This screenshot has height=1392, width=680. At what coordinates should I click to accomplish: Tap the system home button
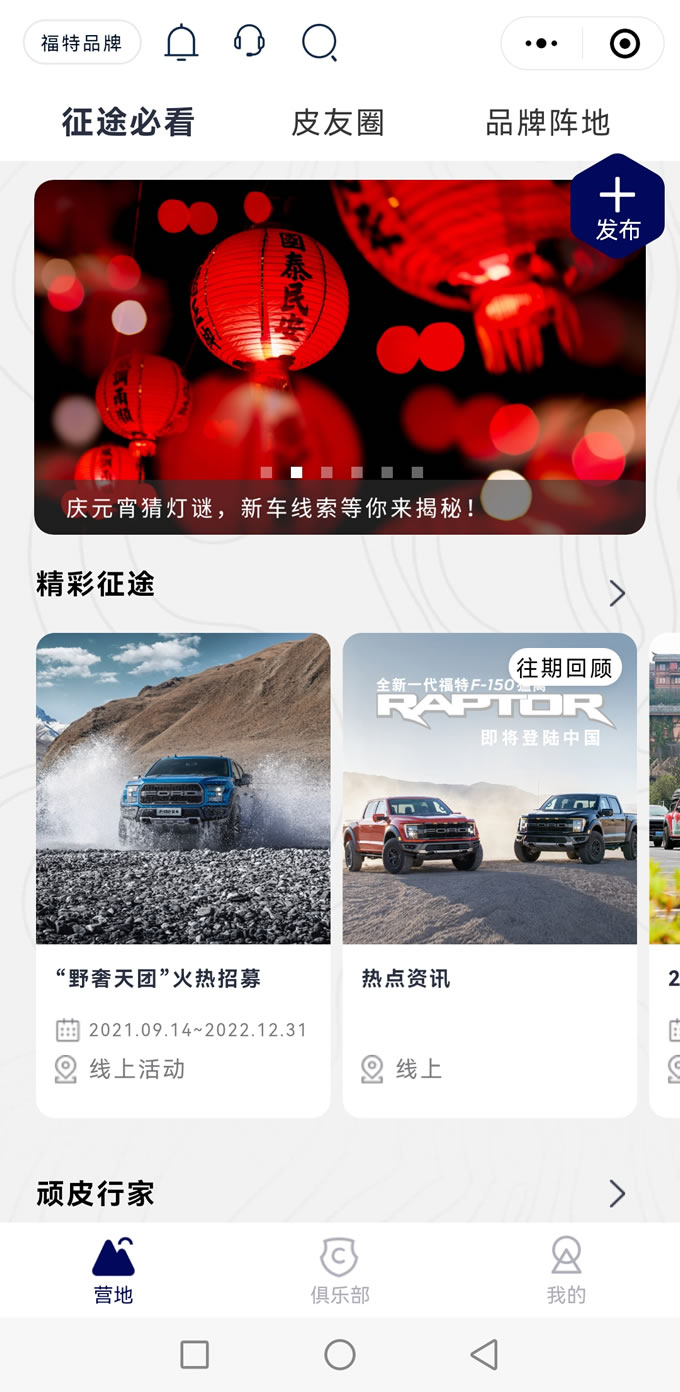tap(340, 1355)
